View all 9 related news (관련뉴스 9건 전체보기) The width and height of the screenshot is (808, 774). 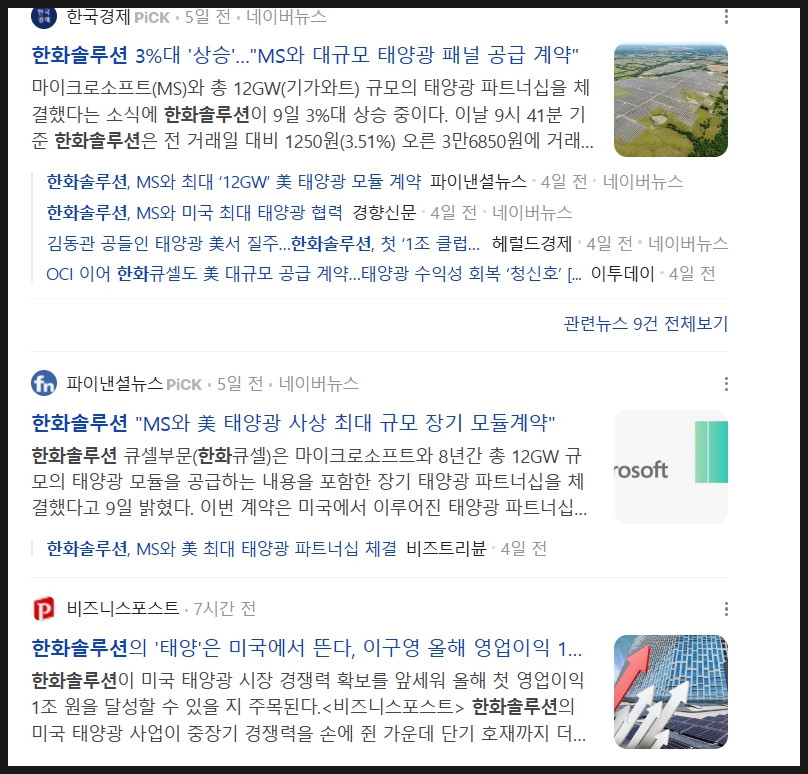(x=645, y=323)
